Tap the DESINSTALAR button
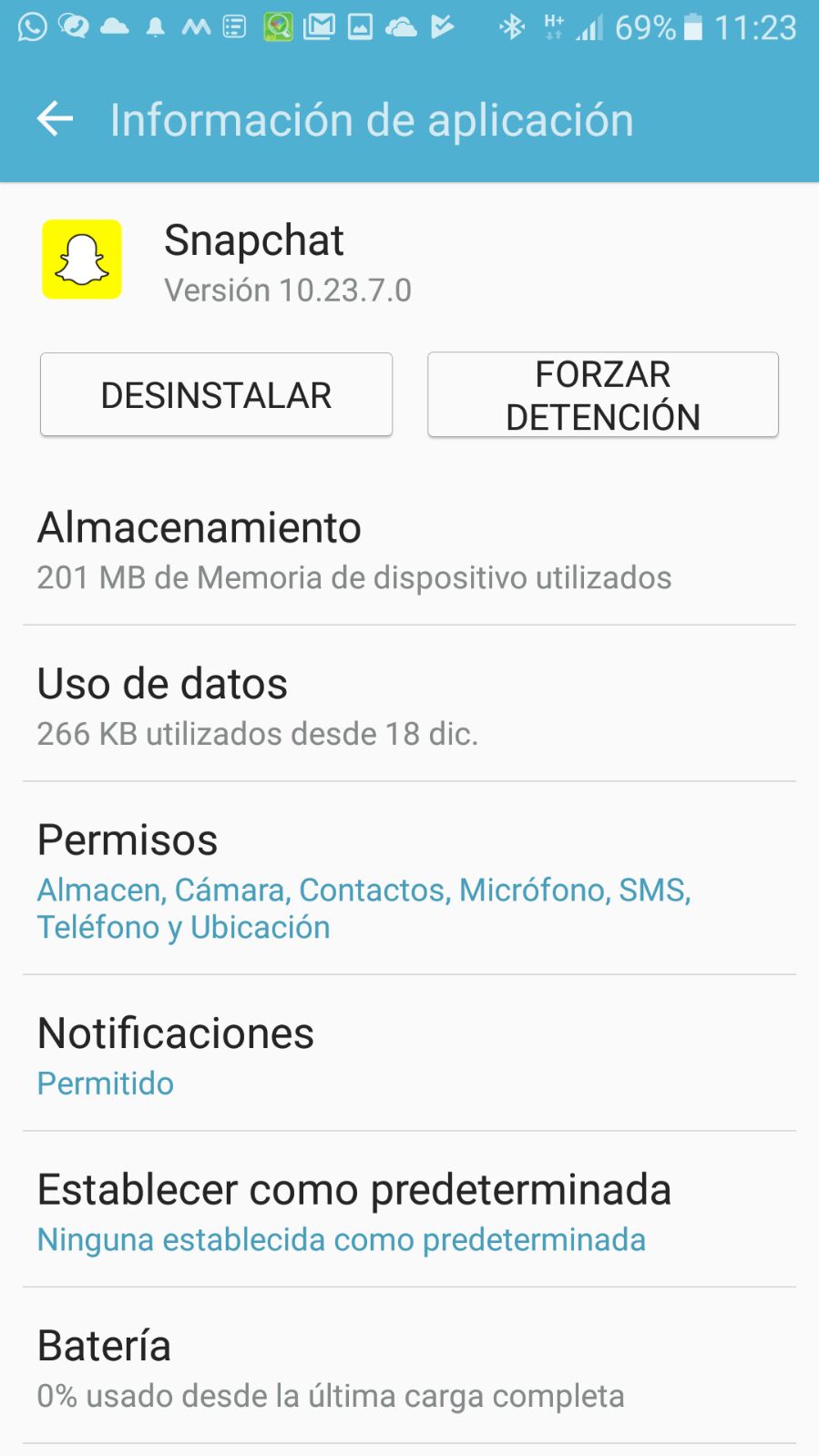Image resolution: width=819 pixels, height=1456 pixels. [216, 395]
